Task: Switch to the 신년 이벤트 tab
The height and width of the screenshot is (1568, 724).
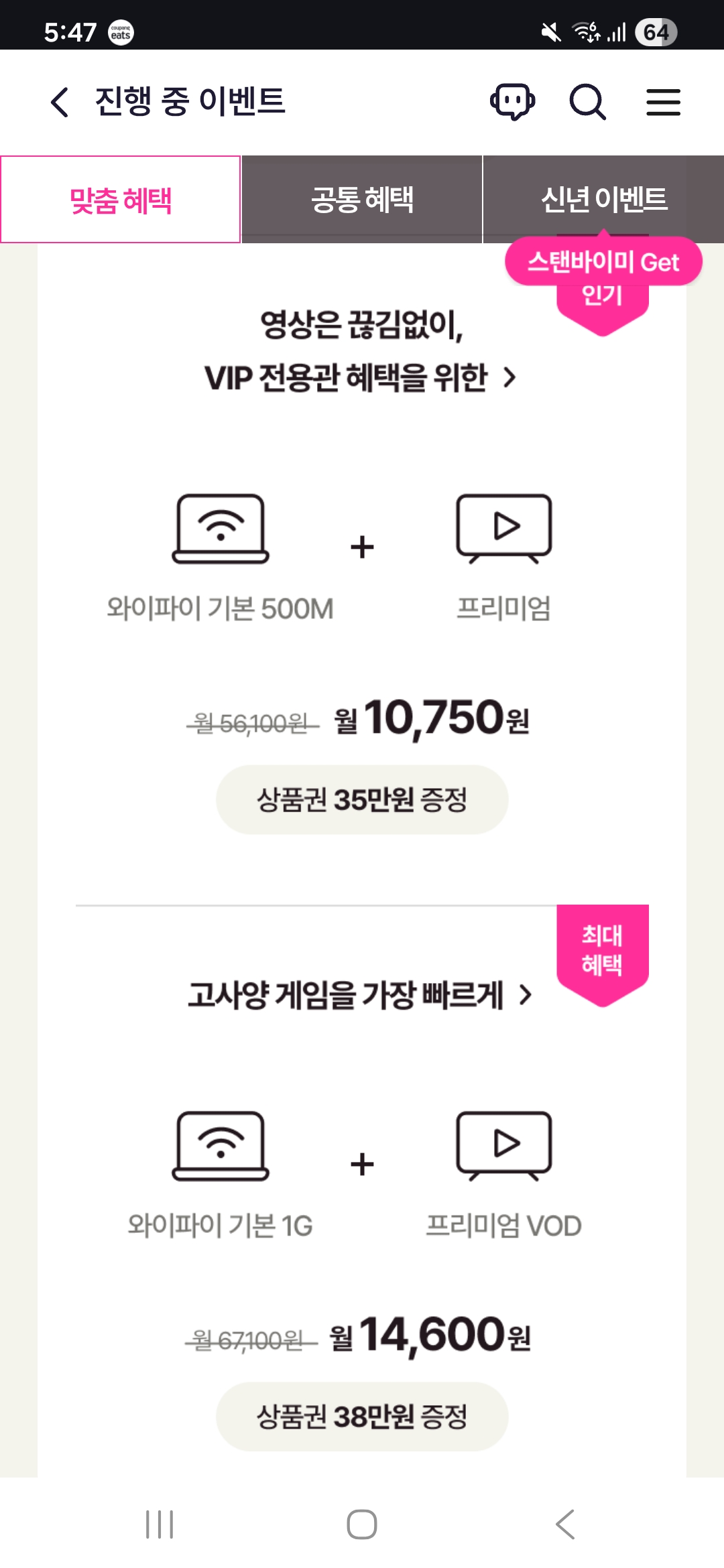Action: point(603,198)
